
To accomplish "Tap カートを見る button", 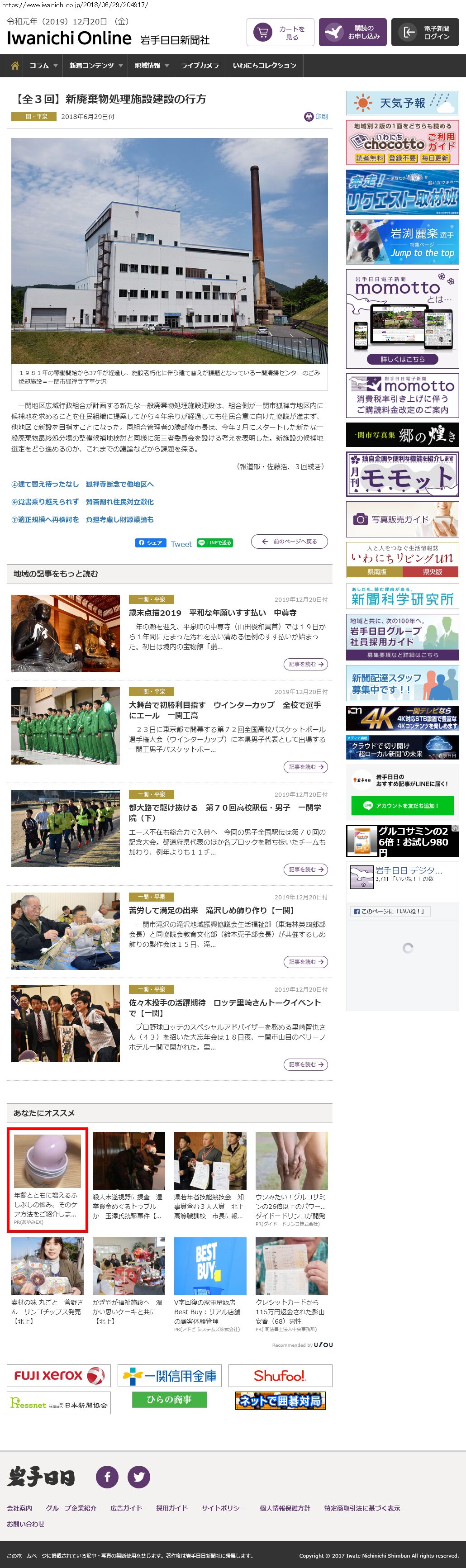I will click(x=280, y=33).
